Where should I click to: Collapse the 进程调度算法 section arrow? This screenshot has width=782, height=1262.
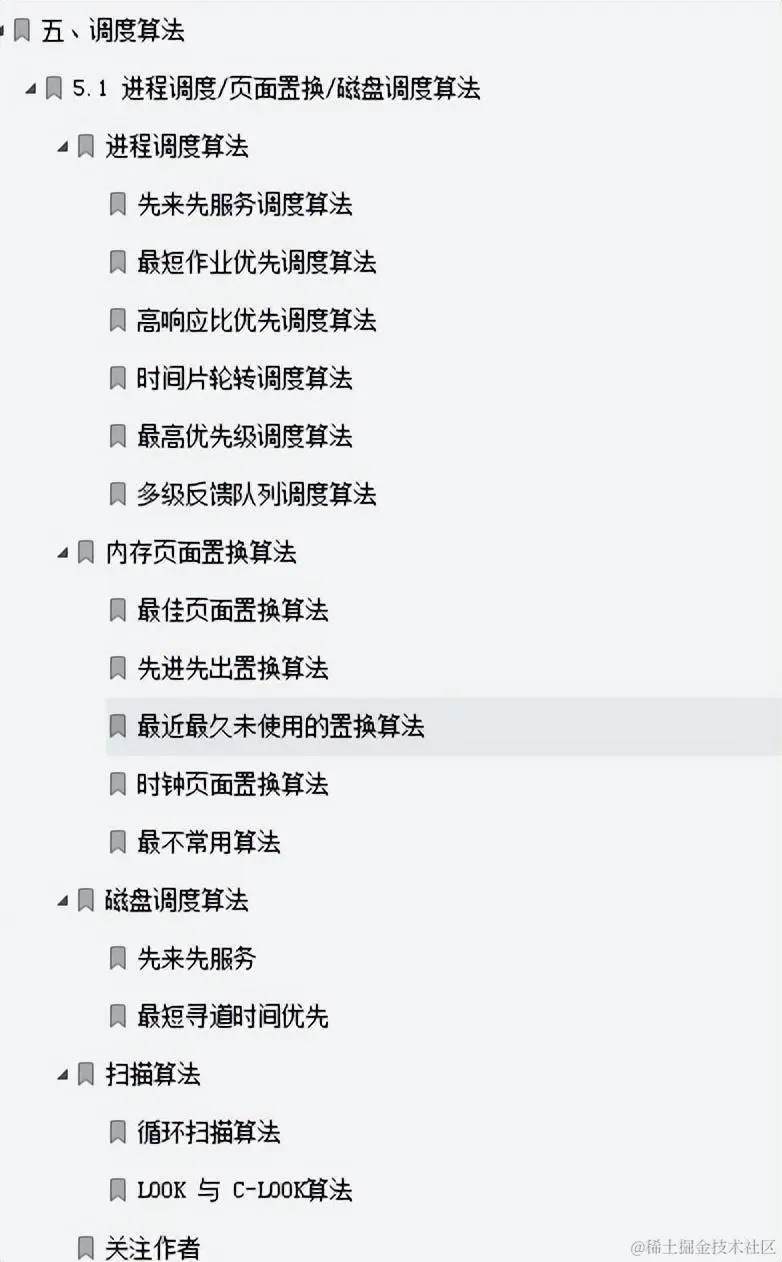pyautogui.click(x=63, y=147)
